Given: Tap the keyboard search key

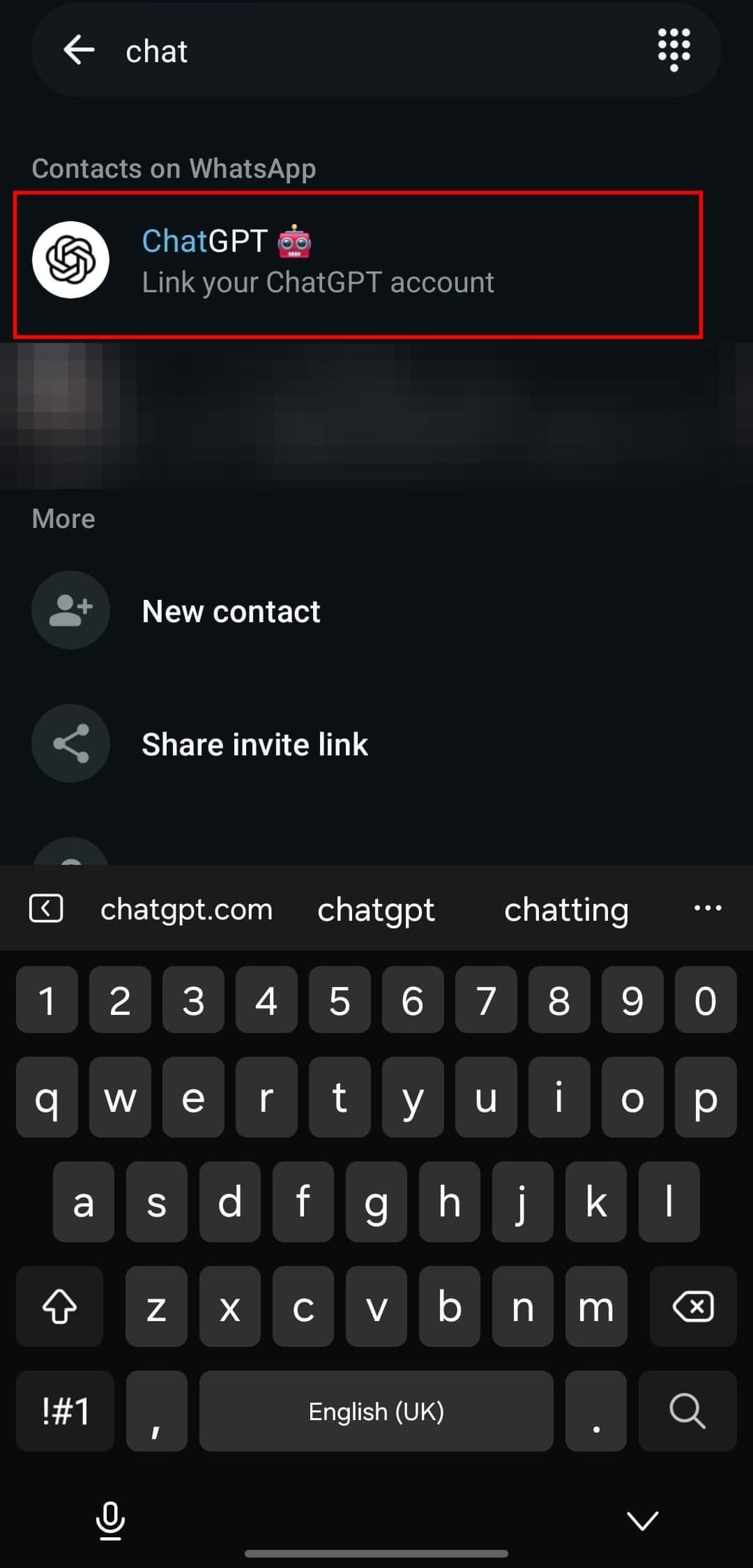Looking at the screenshot, I should tap(687, 1411).
